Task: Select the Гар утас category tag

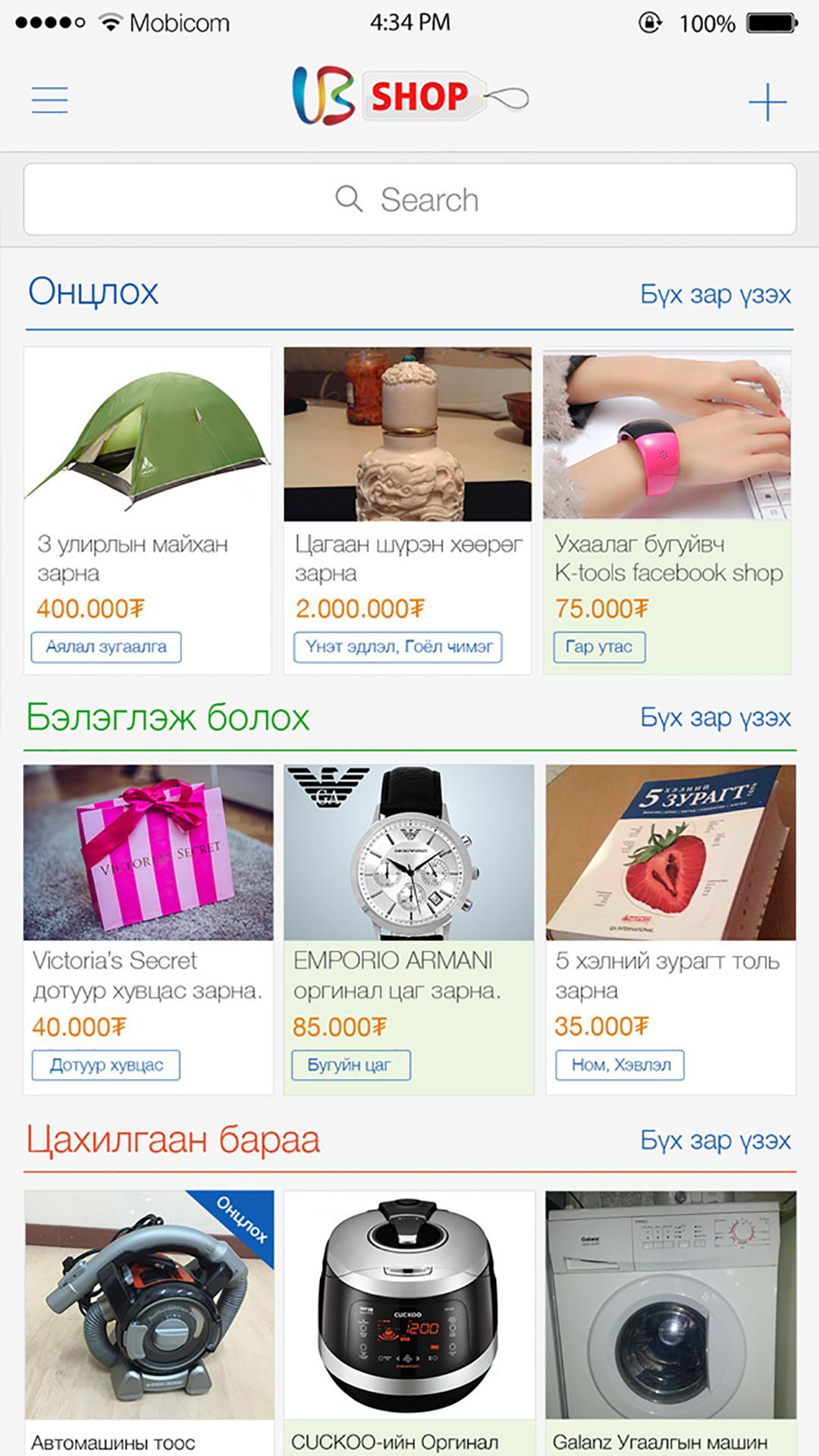Action: tap(599, 647)
